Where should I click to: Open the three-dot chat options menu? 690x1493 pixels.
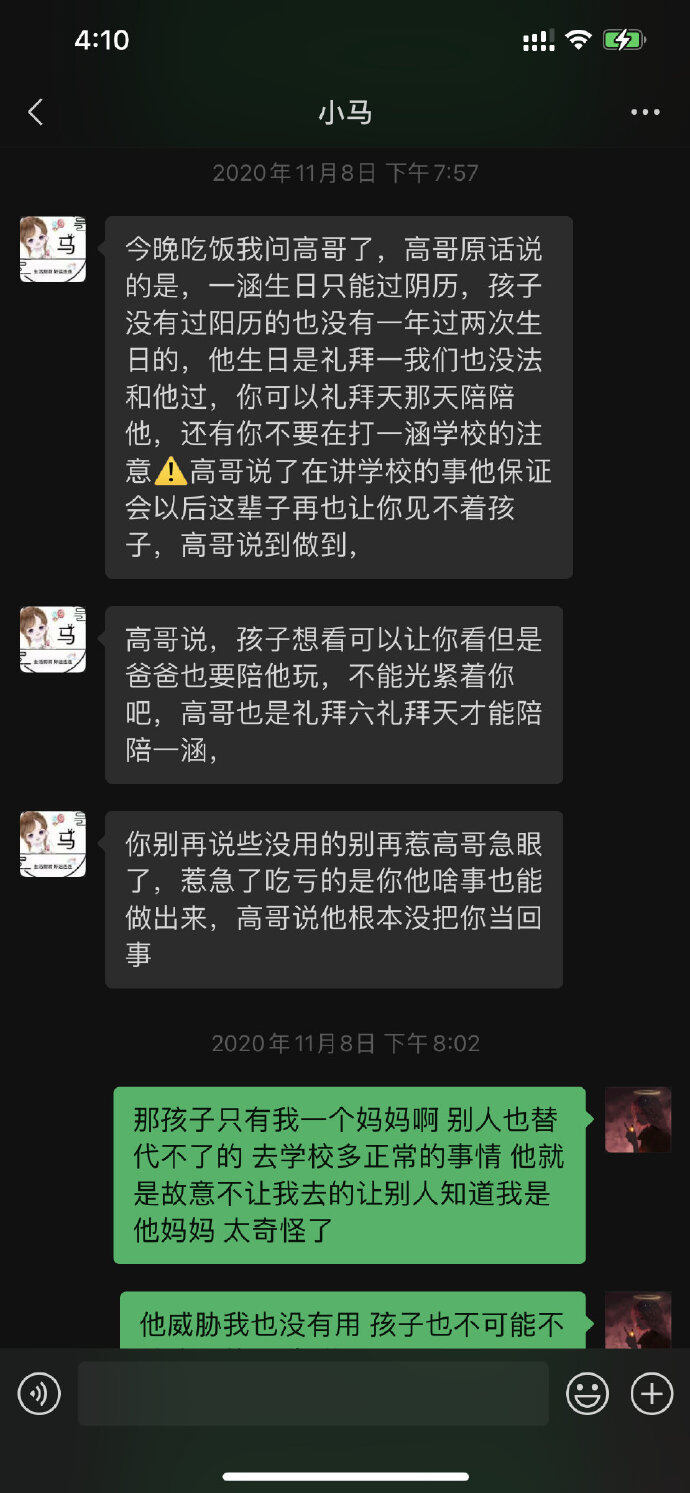click(x=645, y=112)
